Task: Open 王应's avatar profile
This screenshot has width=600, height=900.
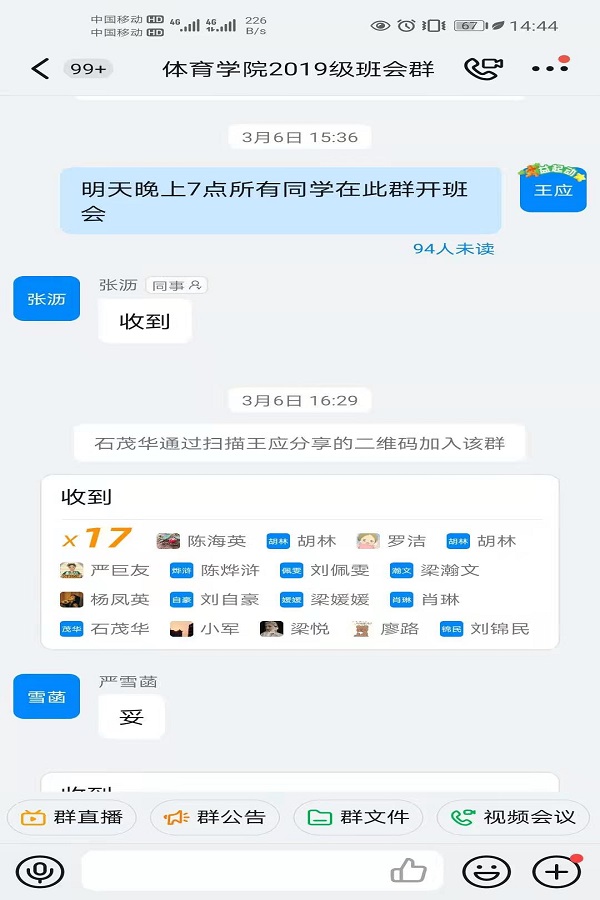Action: pos(552,189)
